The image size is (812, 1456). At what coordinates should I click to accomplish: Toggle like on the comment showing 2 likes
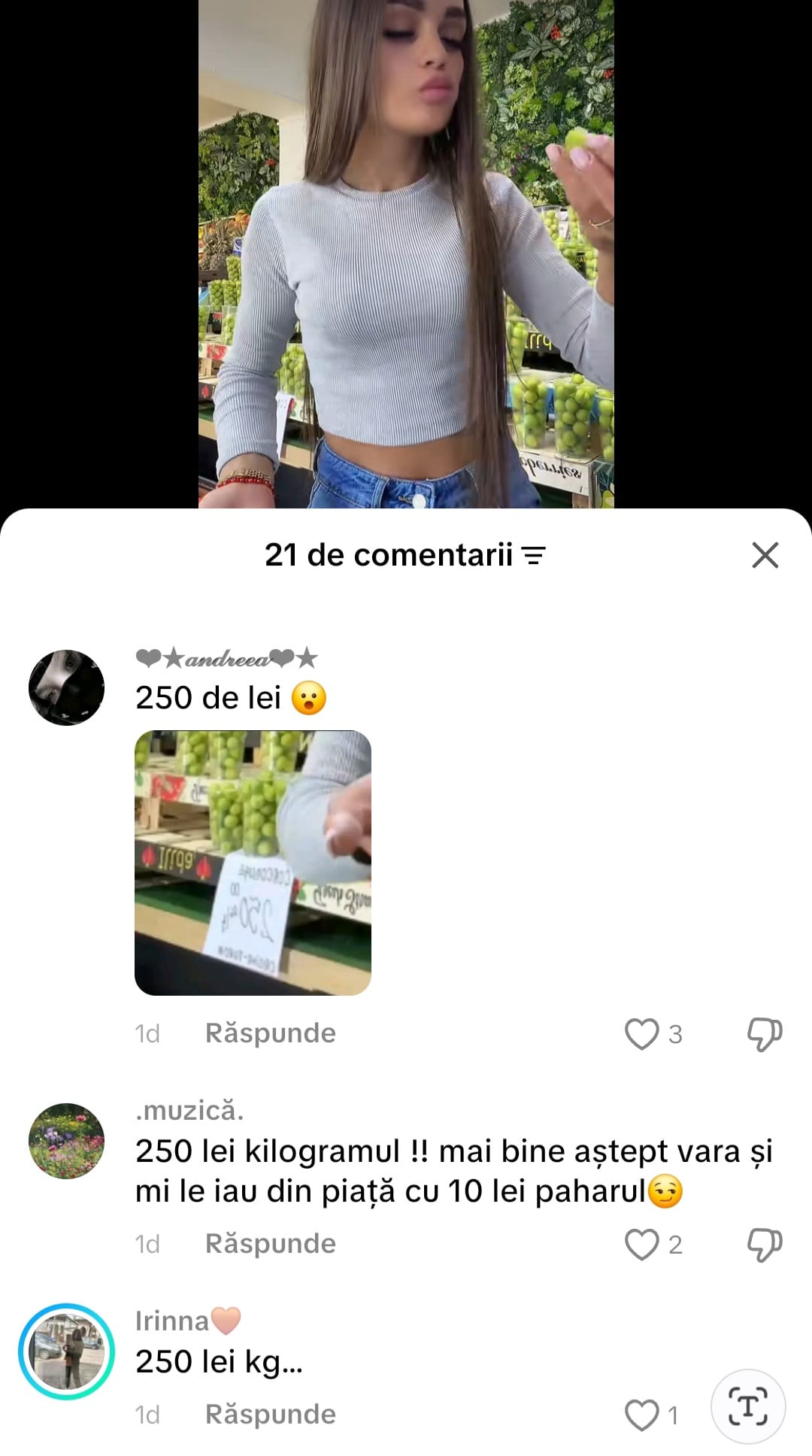click(643, 1244)
